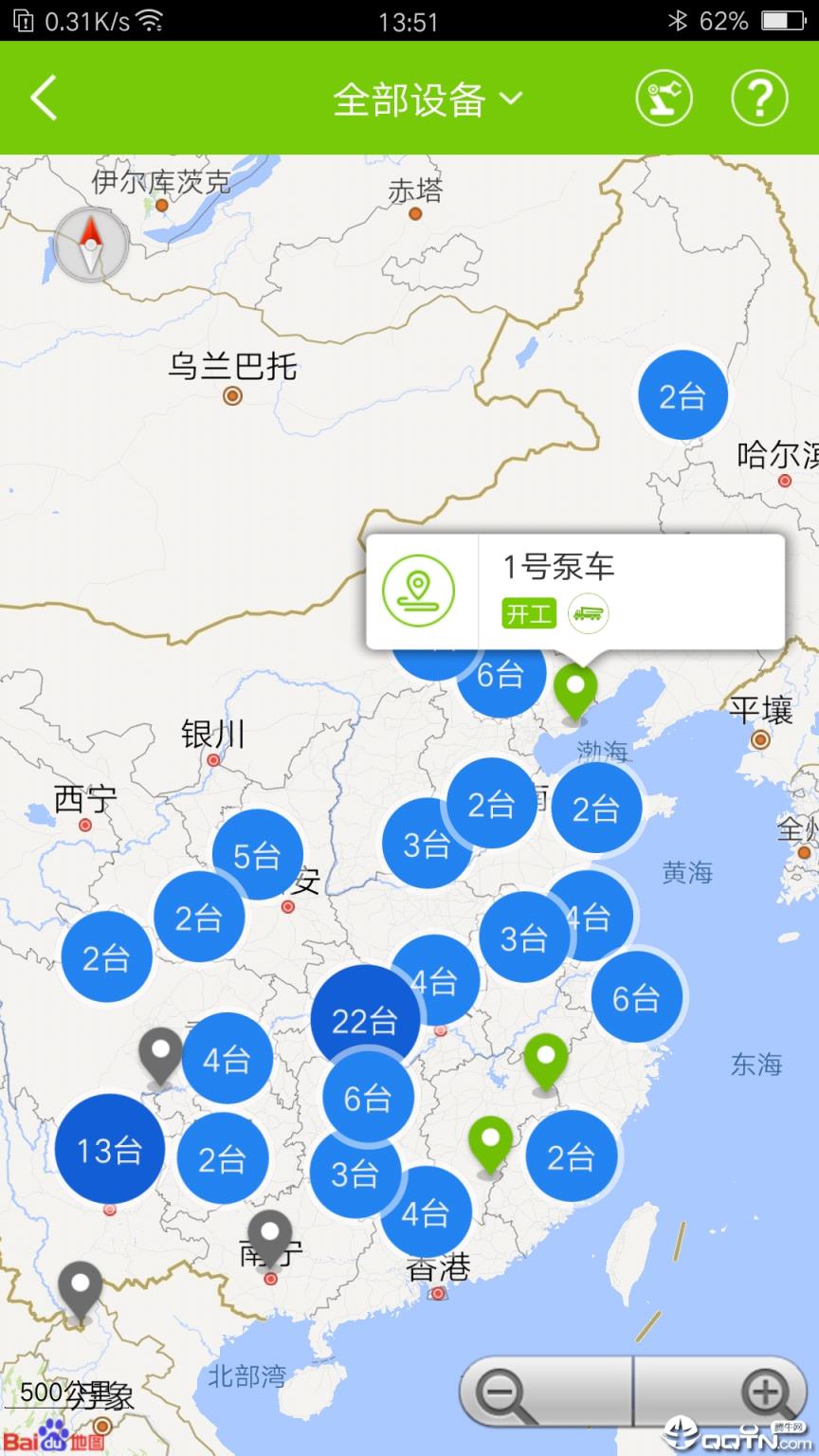The width and height of the screenshot is (819, 1456).
Task: Open the 1号泵车 popup title
Action: (x=559, y=566)
